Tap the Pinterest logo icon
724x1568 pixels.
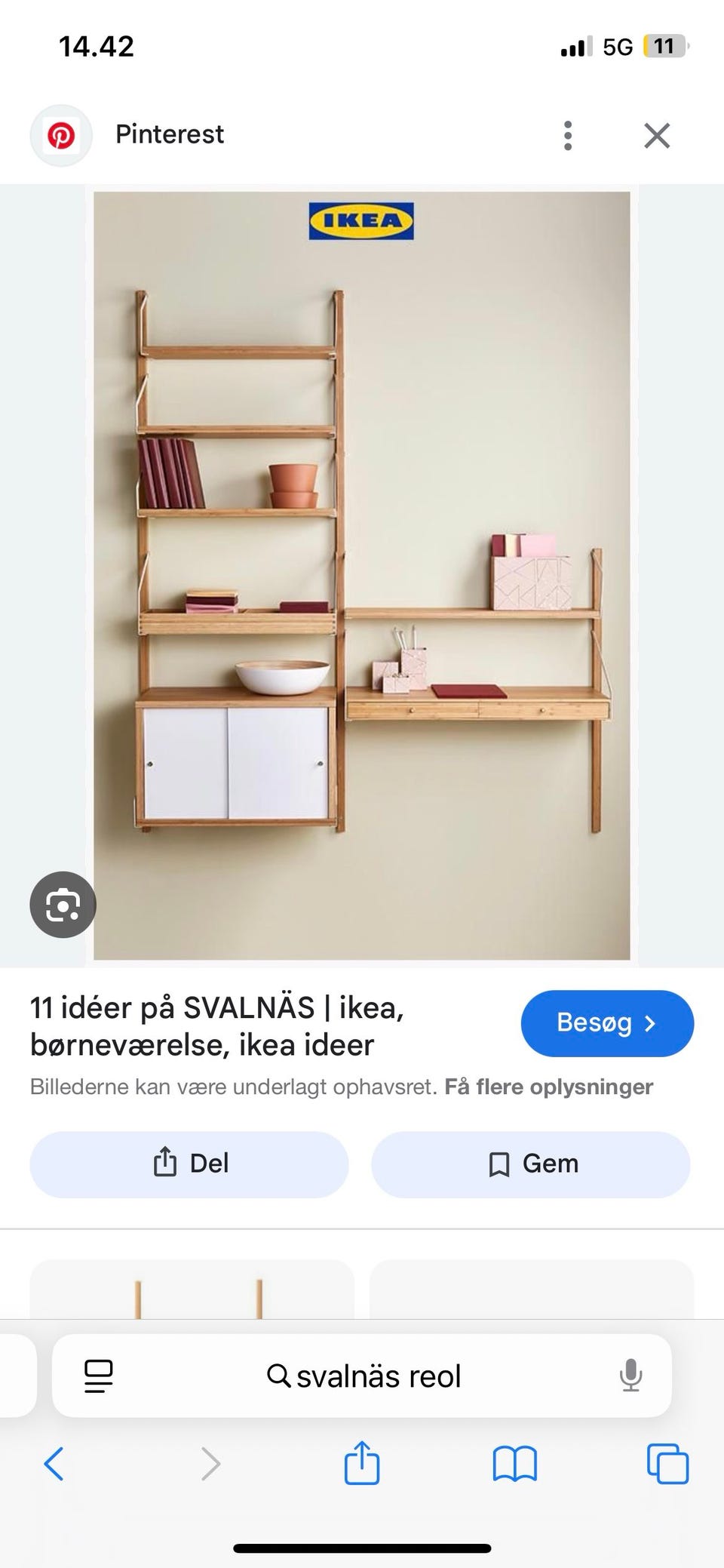pyautogui.click(x=61, y=134)
